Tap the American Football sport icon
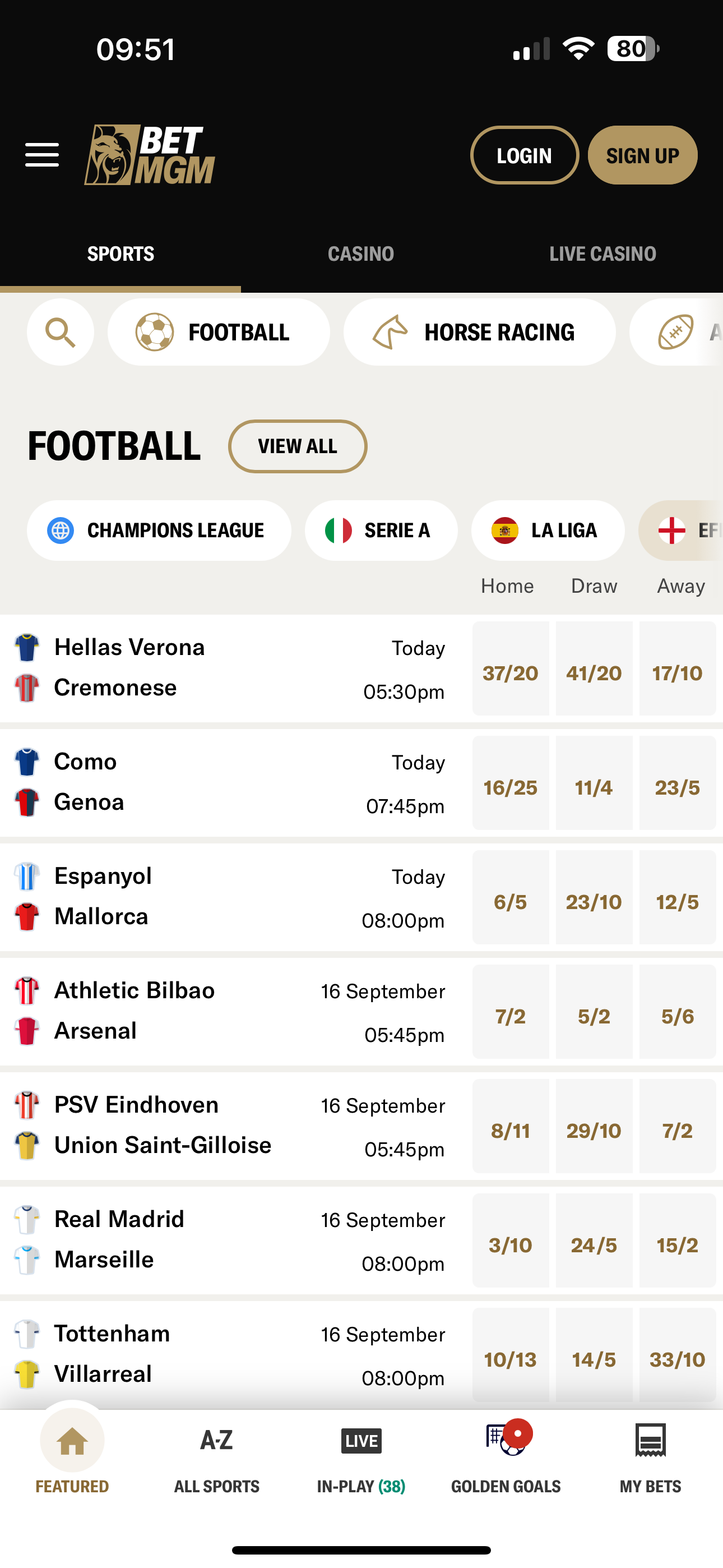Image resolution: width=723 pixels, height=1568 pixels. click(675, 332)
